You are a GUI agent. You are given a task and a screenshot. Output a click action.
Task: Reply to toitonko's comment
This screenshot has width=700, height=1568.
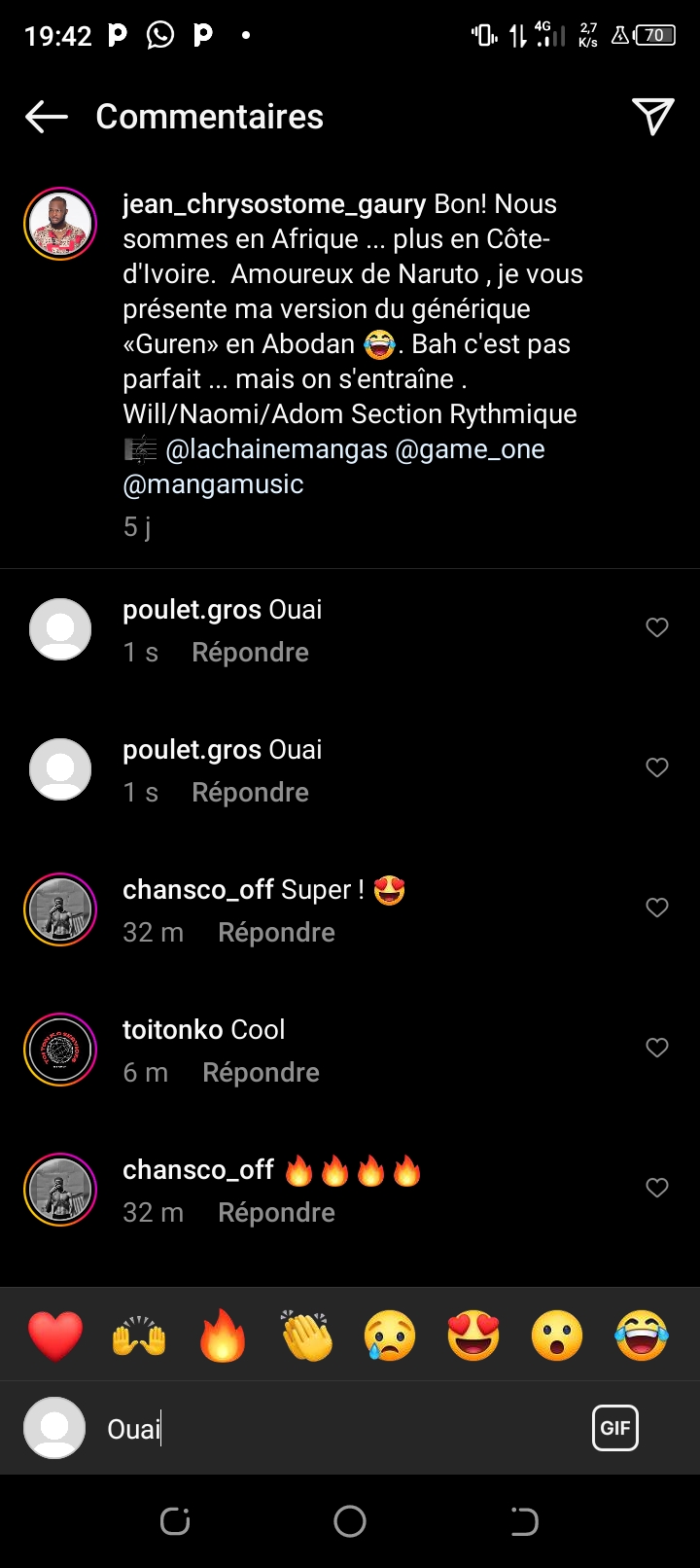[261, 1072]
